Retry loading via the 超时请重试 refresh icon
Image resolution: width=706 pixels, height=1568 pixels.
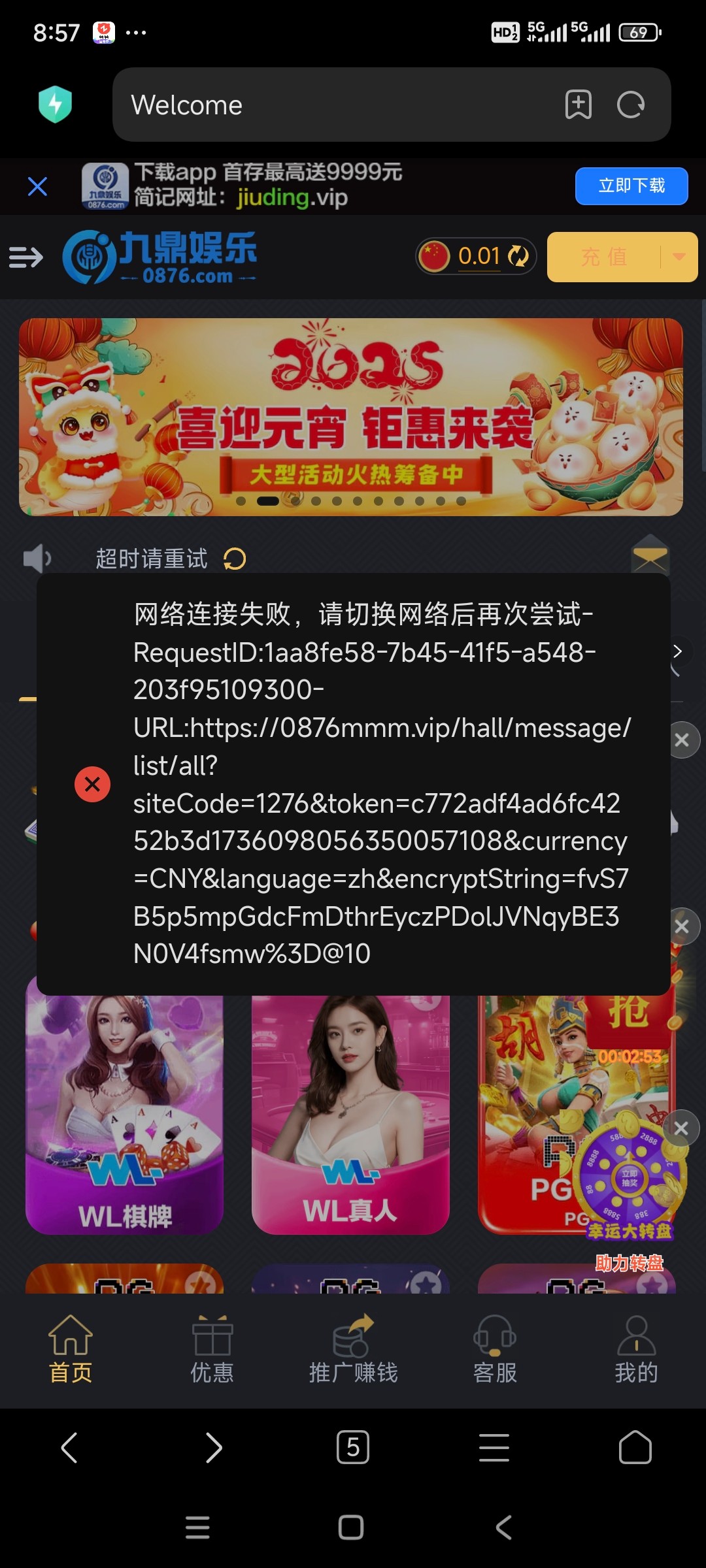click(235, 559)
